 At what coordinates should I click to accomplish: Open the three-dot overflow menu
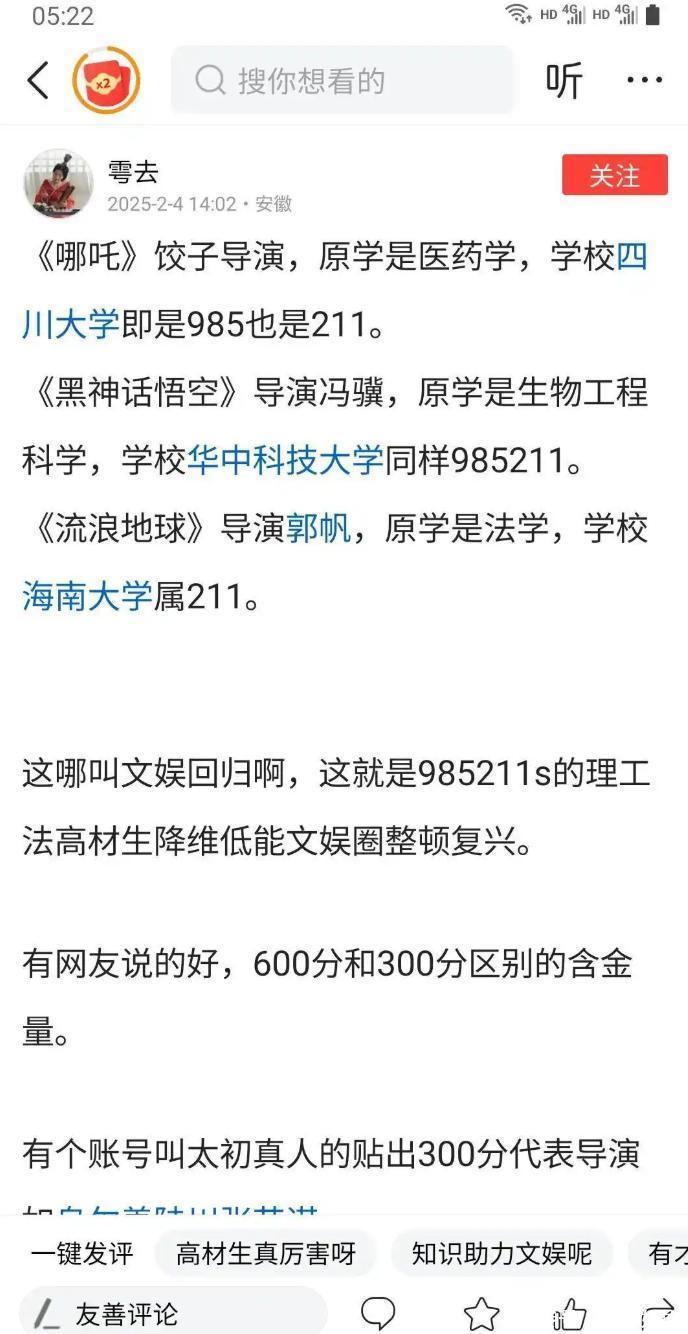[x=644, y=80]
